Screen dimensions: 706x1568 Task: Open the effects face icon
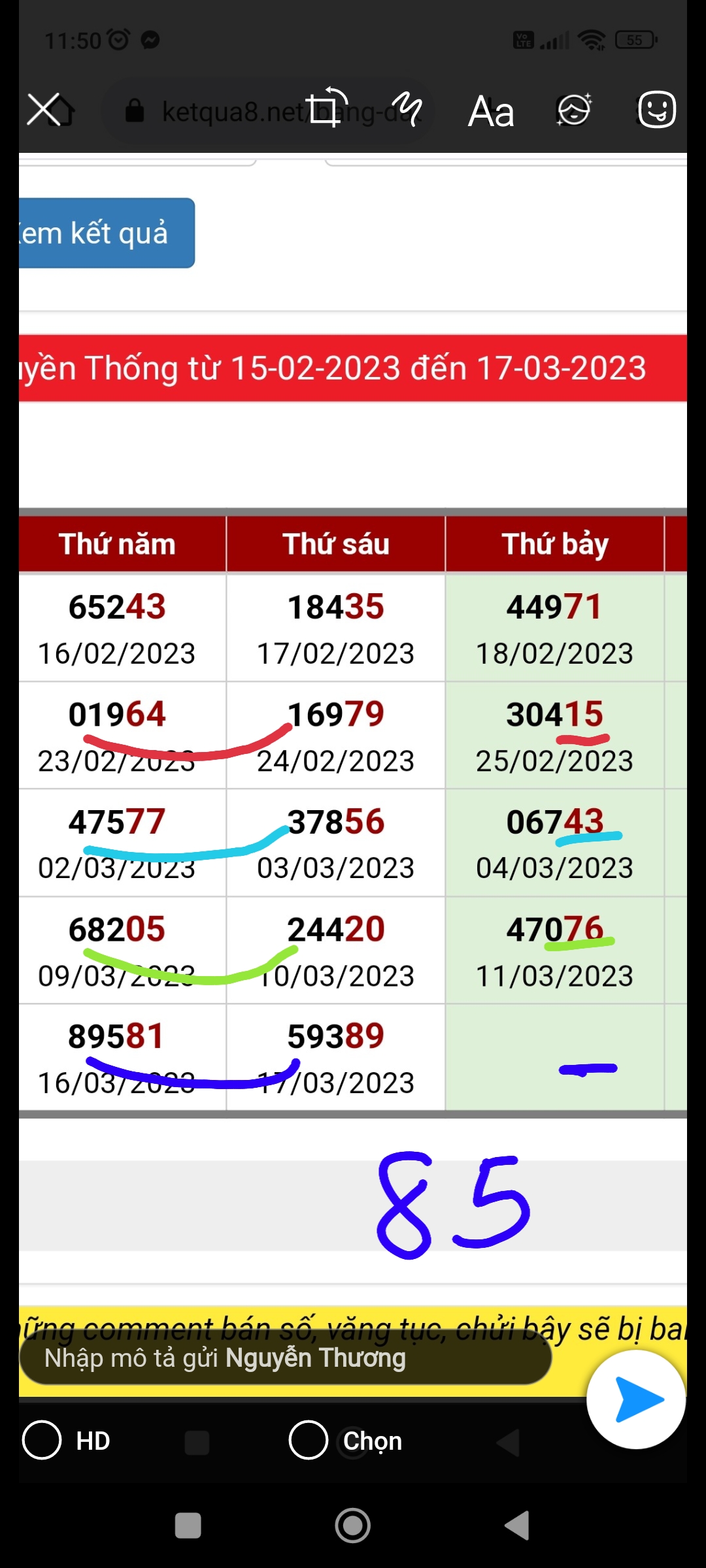[574, 109]
